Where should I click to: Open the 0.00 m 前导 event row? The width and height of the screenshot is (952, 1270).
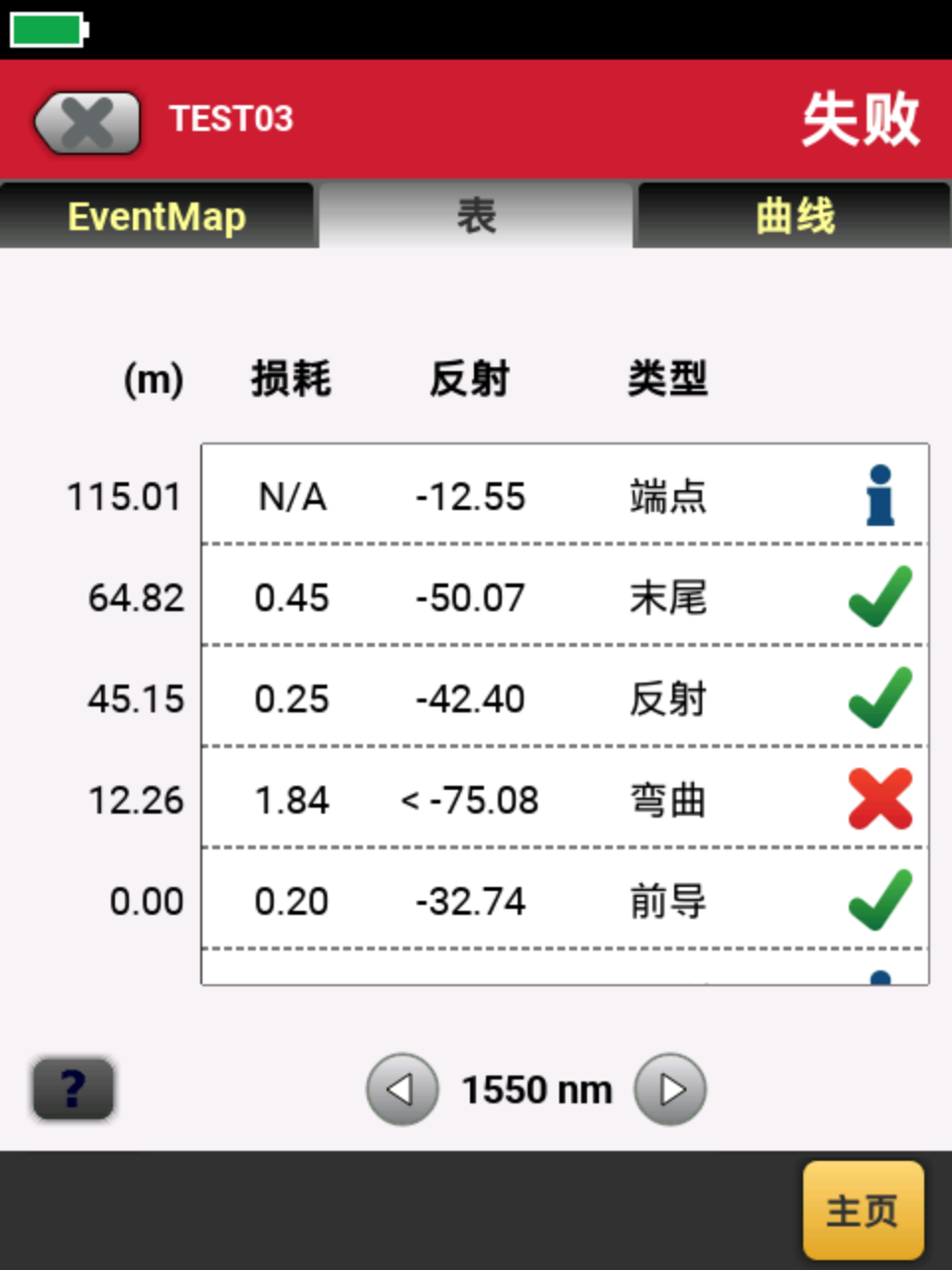tap(564, 901)
